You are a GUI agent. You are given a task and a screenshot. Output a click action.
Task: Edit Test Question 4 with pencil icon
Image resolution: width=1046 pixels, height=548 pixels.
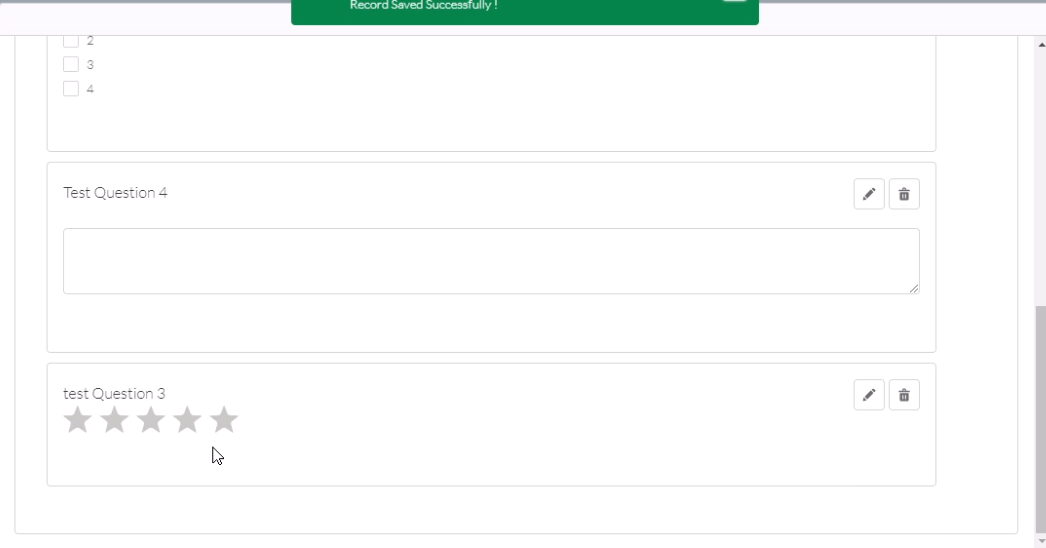point(869,194)
